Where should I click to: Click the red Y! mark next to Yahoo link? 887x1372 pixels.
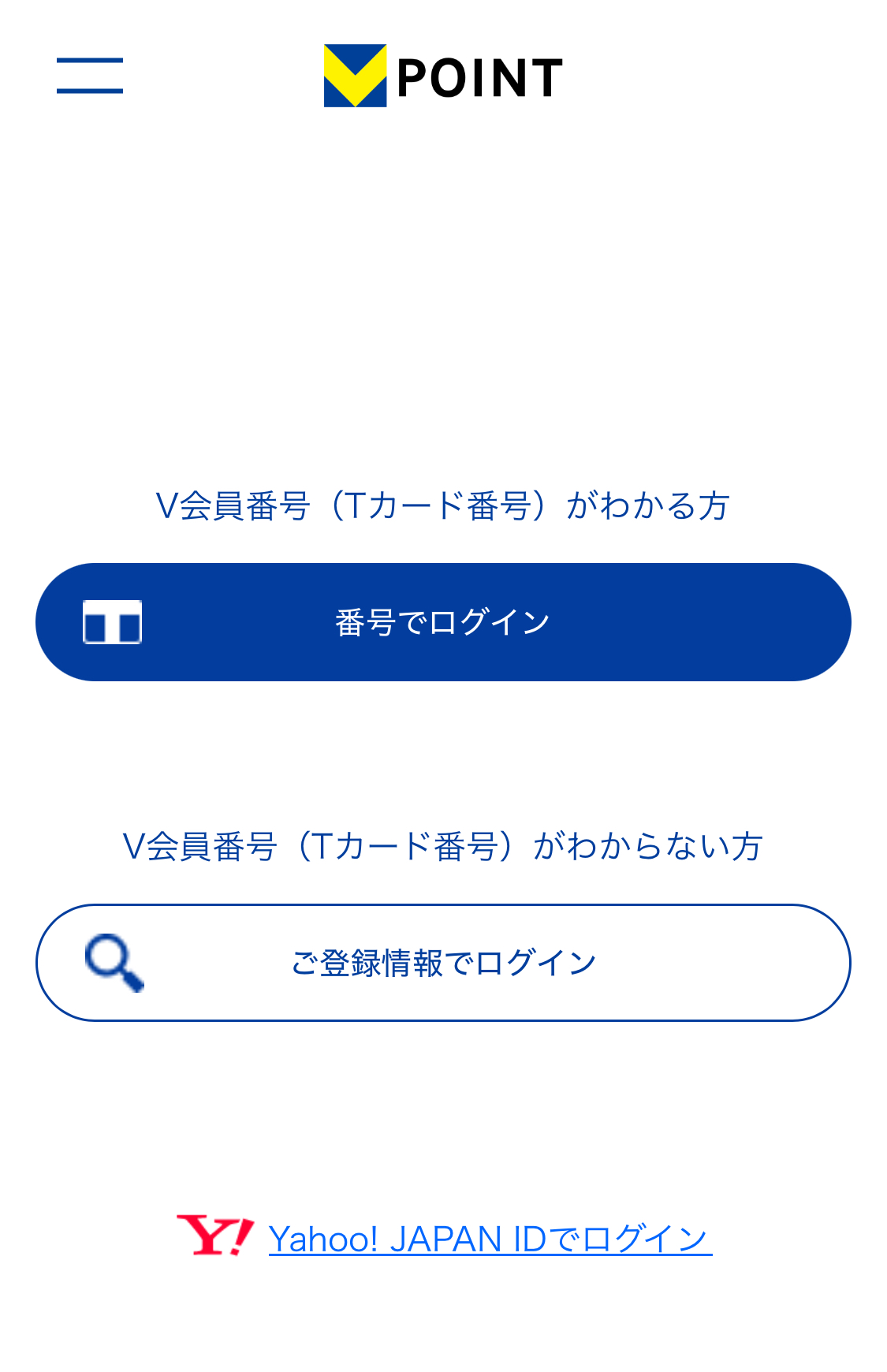point(214,1236)
